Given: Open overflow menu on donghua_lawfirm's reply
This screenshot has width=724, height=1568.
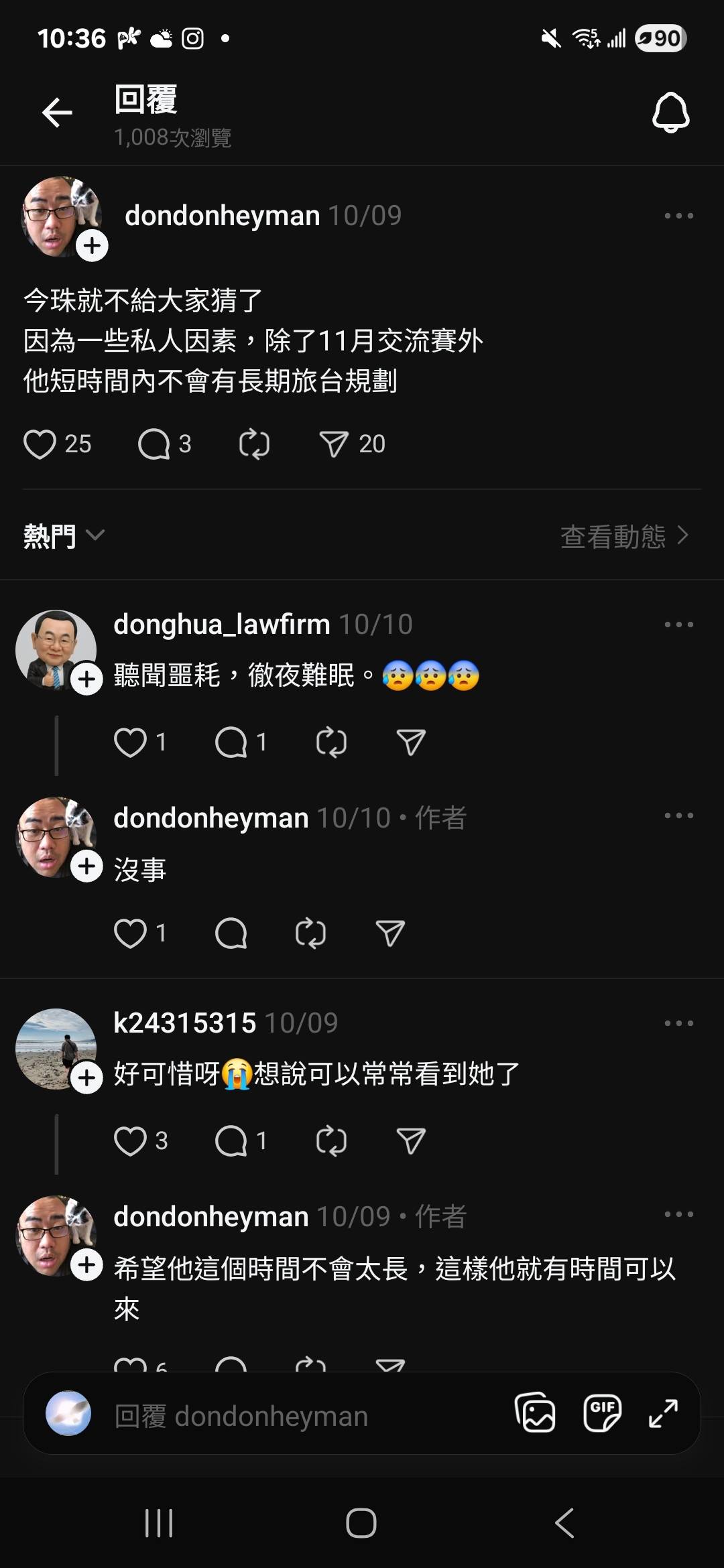Looking at the screenshot, I should pyautogui.click(x=678, y=625).
